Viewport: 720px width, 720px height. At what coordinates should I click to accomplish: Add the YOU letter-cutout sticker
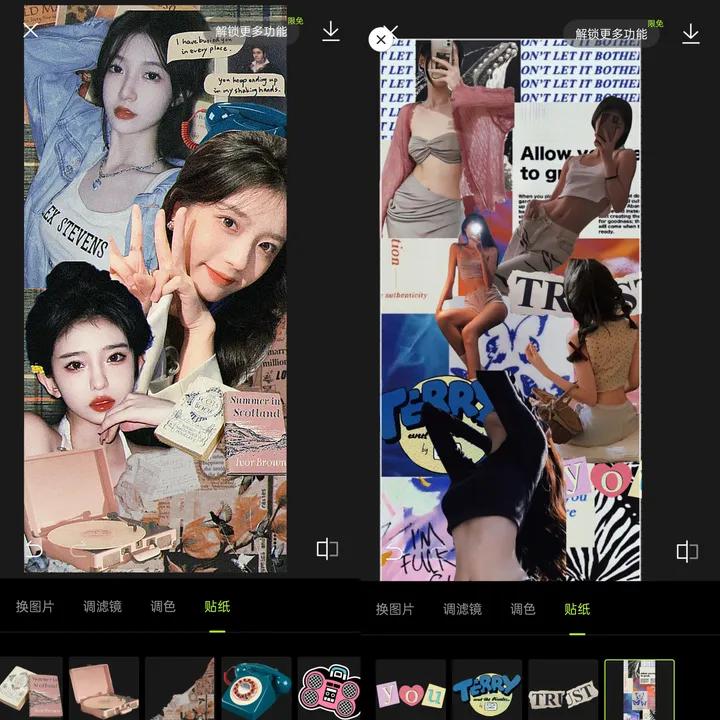[x=410, y=691]
